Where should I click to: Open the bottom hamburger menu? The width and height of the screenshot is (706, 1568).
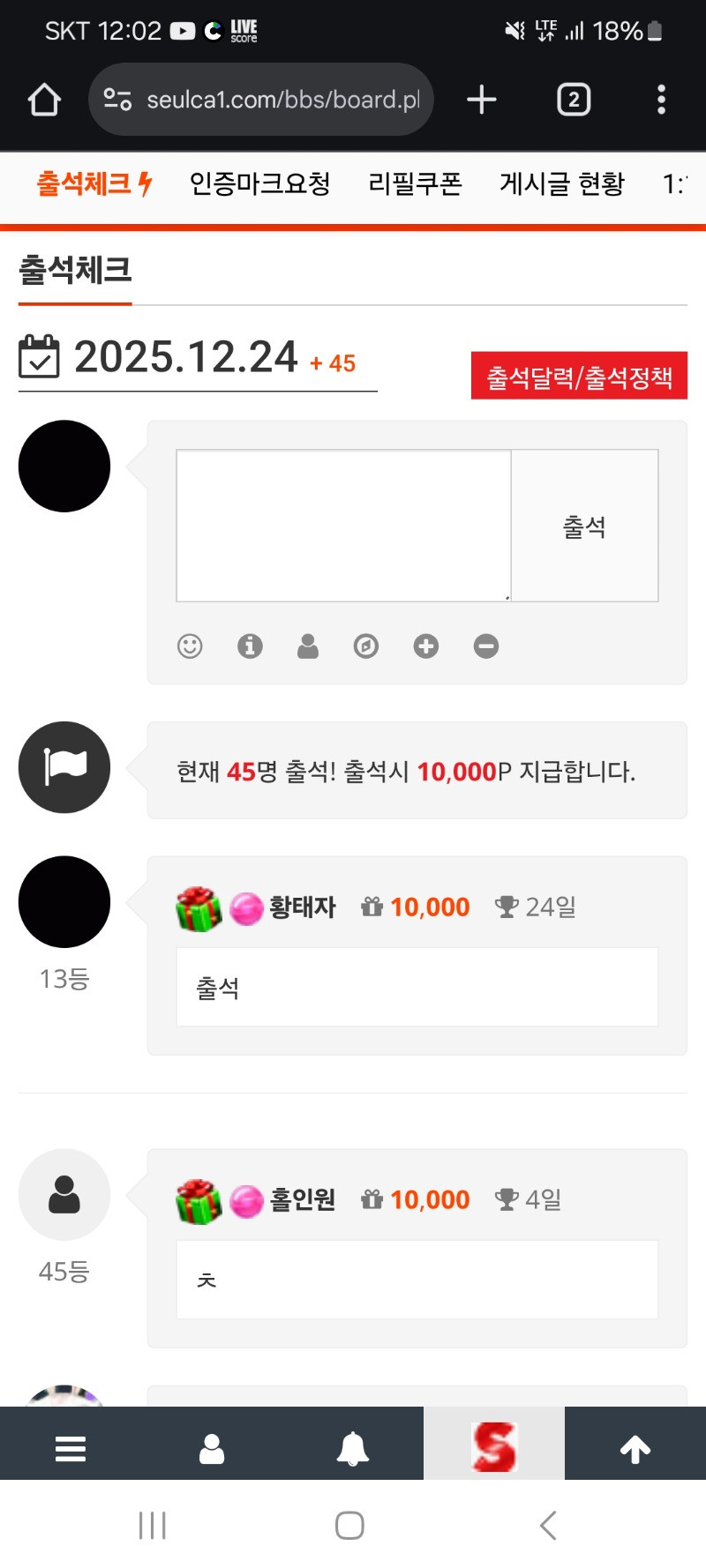(x=71, y=1448)
